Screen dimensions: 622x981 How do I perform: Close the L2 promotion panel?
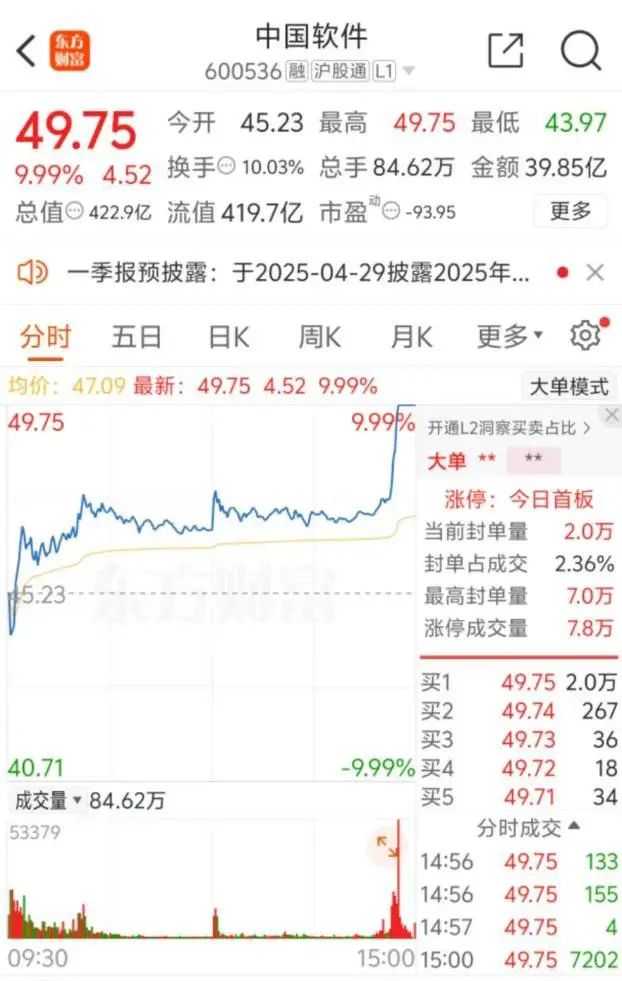[x=612, y=414]
